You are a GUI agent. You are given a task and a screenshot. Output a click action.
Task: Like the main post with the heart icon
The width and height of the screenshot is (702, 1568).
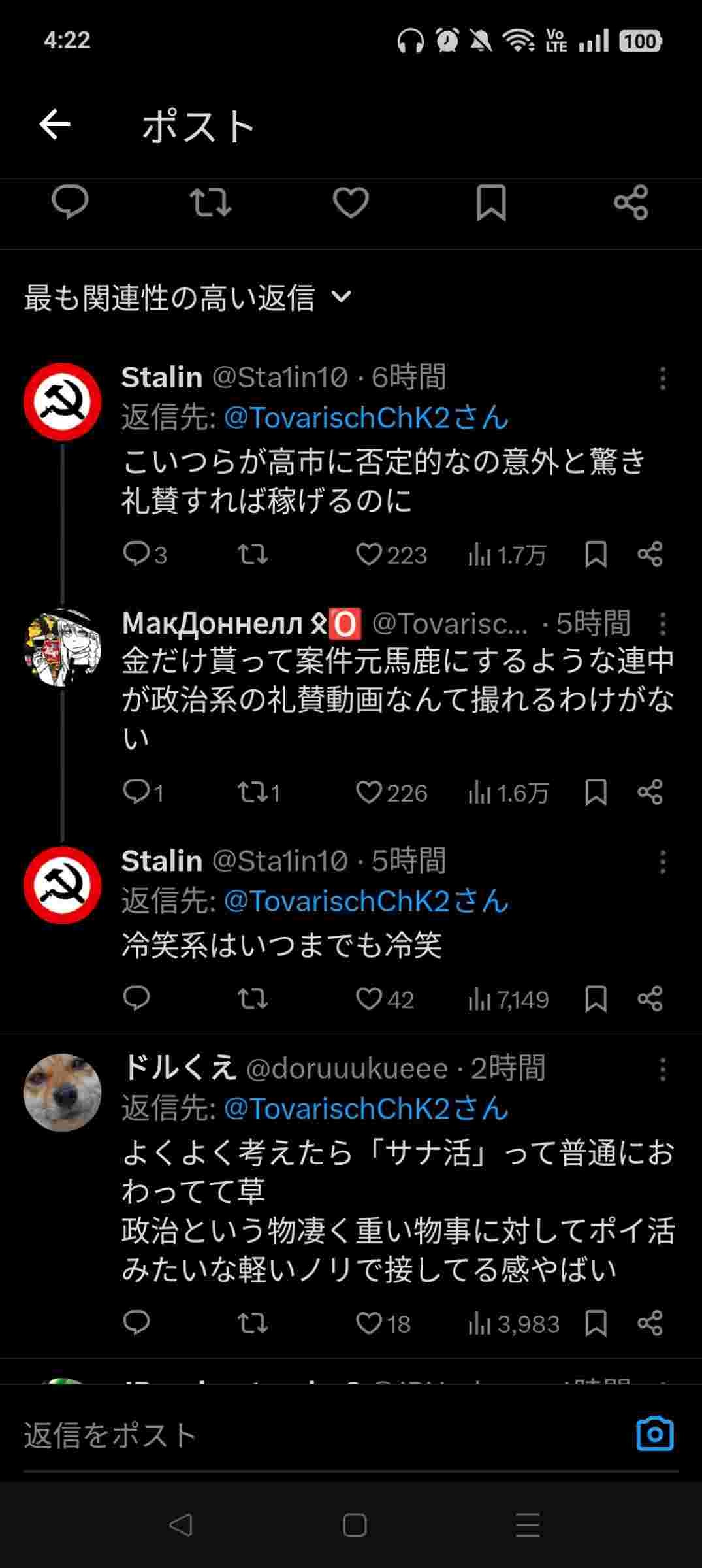tap(351, 202)
